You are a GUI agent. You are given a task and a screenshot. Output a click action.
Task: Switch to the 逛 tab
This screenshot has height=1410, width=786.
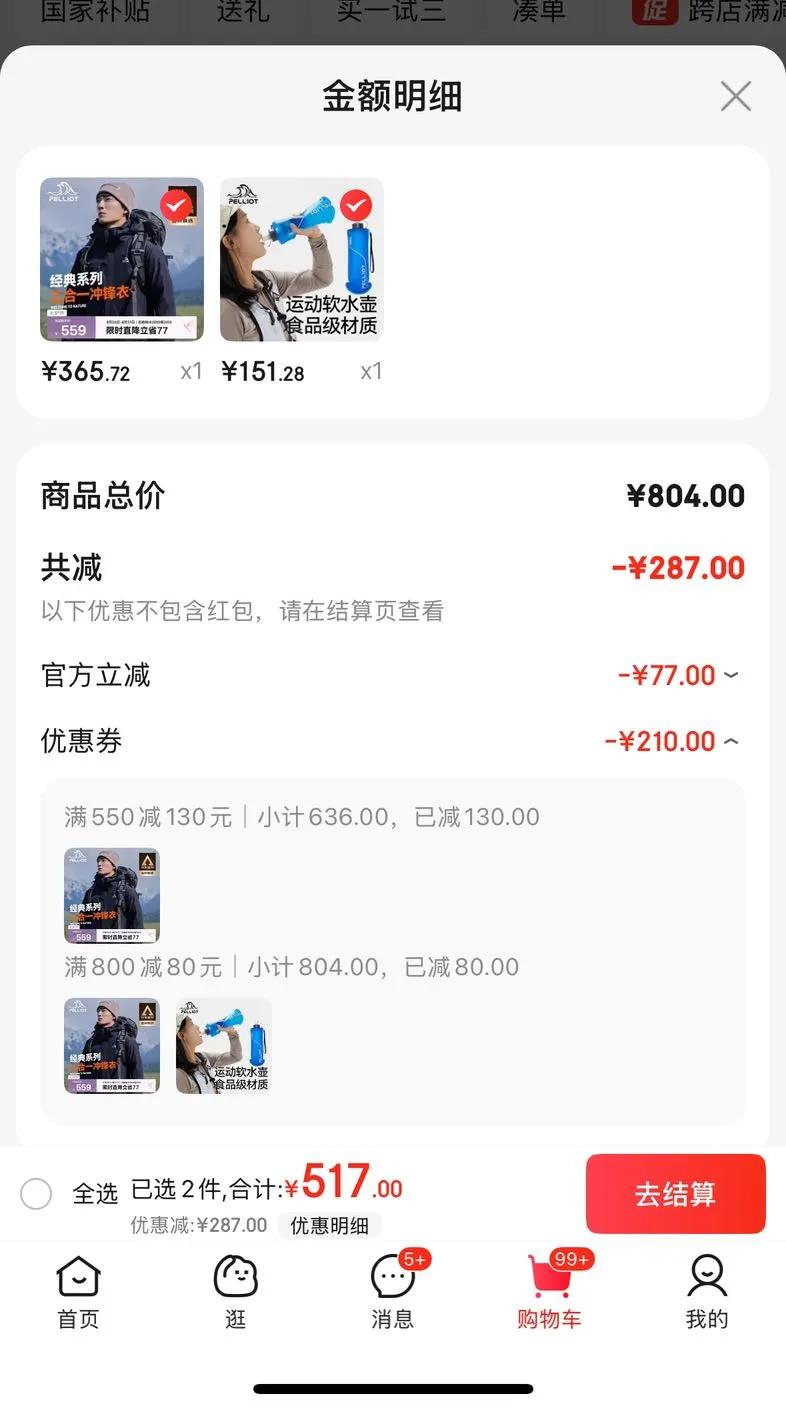[x=236, y=1291]
